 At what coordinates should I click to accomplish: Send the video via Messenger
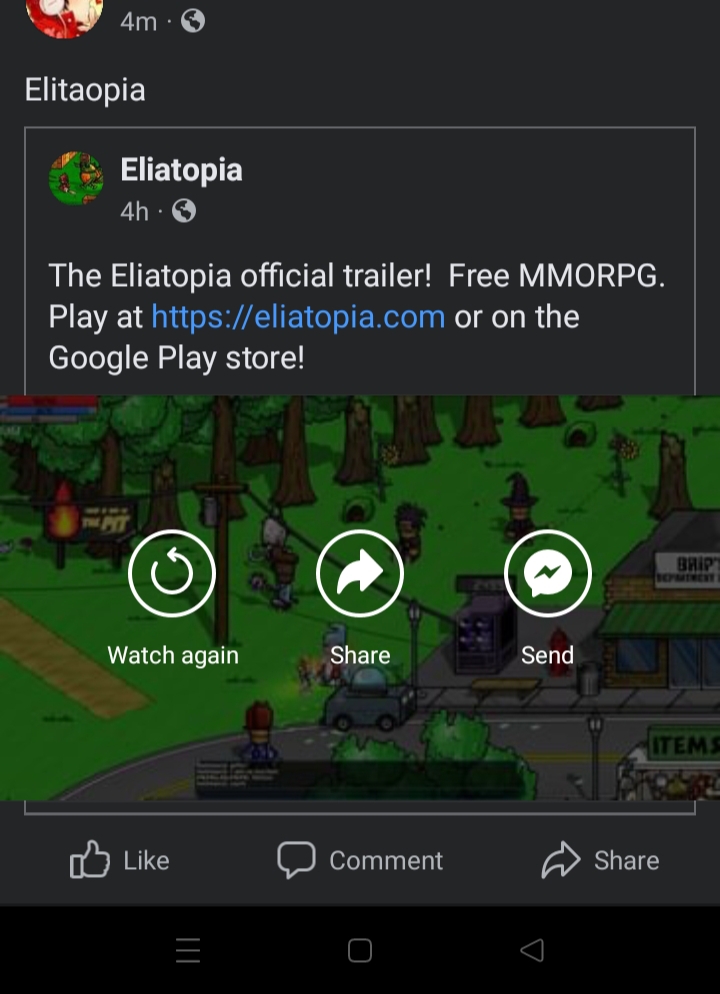tap(547, 574)
